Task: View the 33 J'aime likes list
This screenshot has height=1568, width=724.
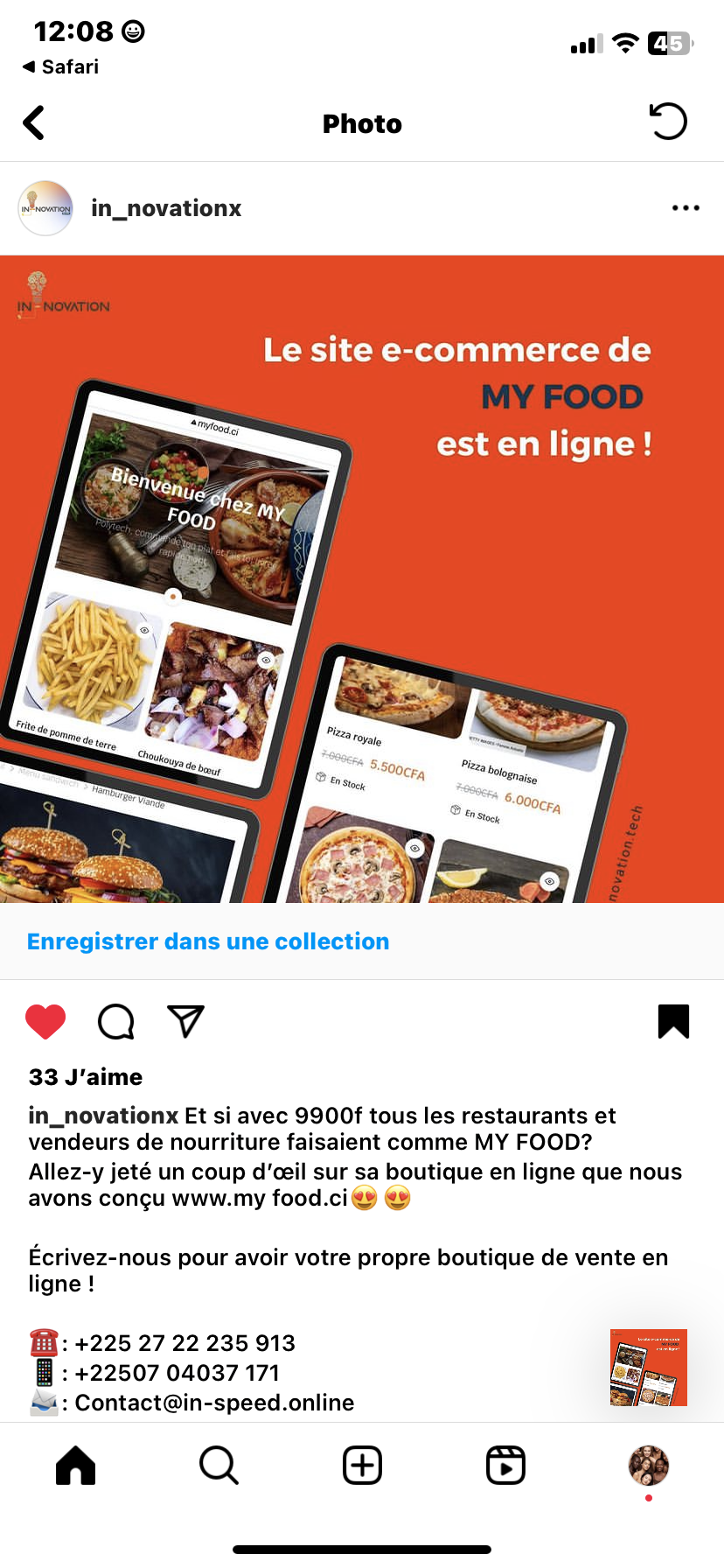Action: [x=86, y=1077]
